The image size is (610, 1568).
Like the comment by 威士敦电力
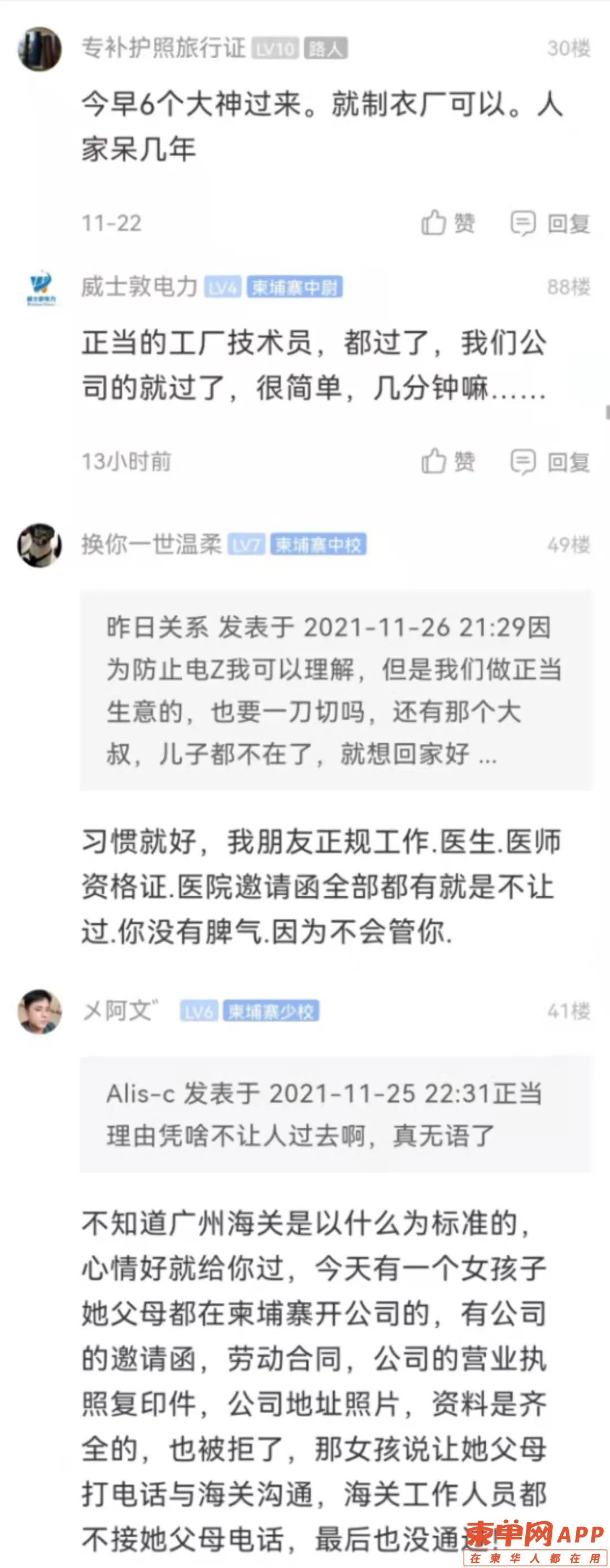pyautogui.click(x=448, y=461)
